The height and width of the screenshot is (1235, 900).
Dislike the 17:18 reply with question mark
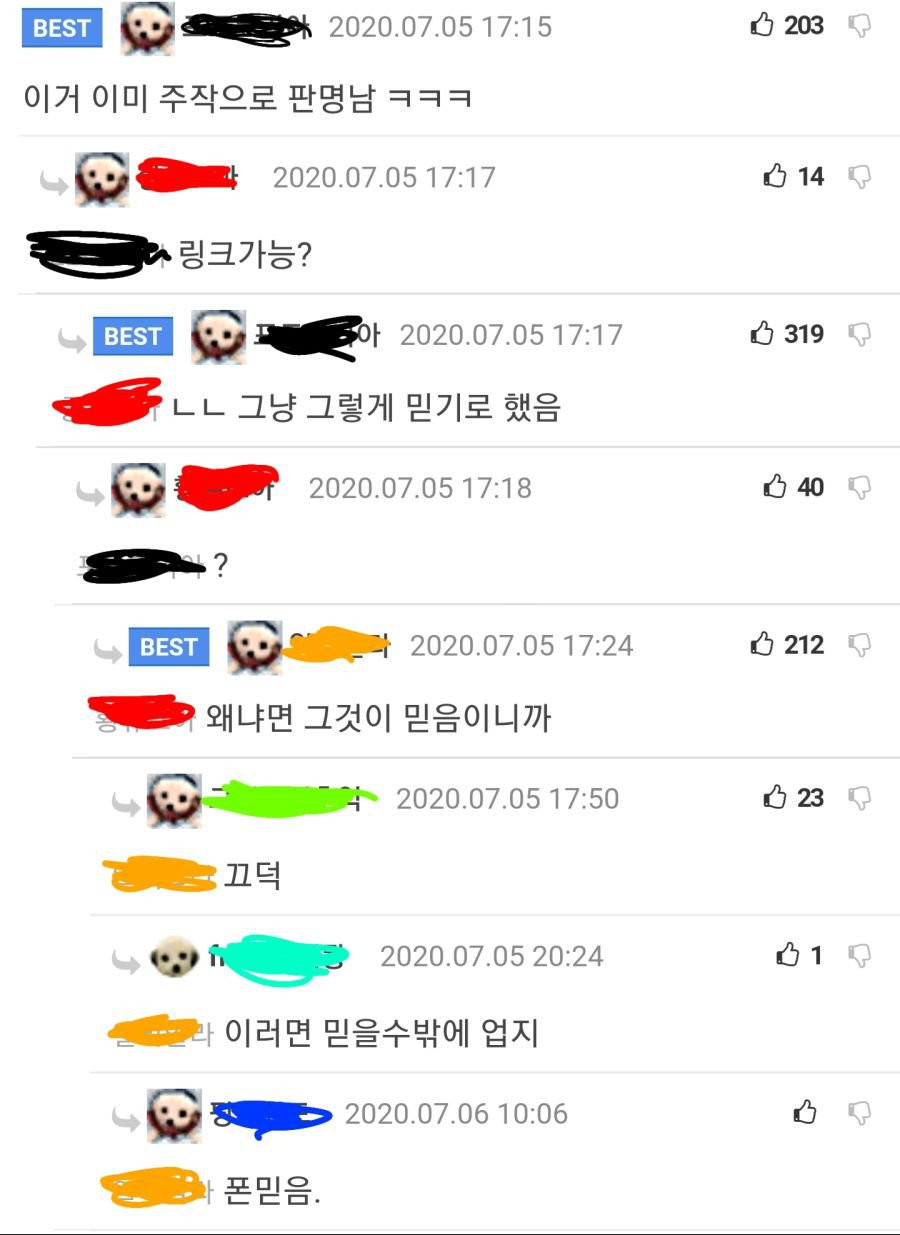[859, 488]
